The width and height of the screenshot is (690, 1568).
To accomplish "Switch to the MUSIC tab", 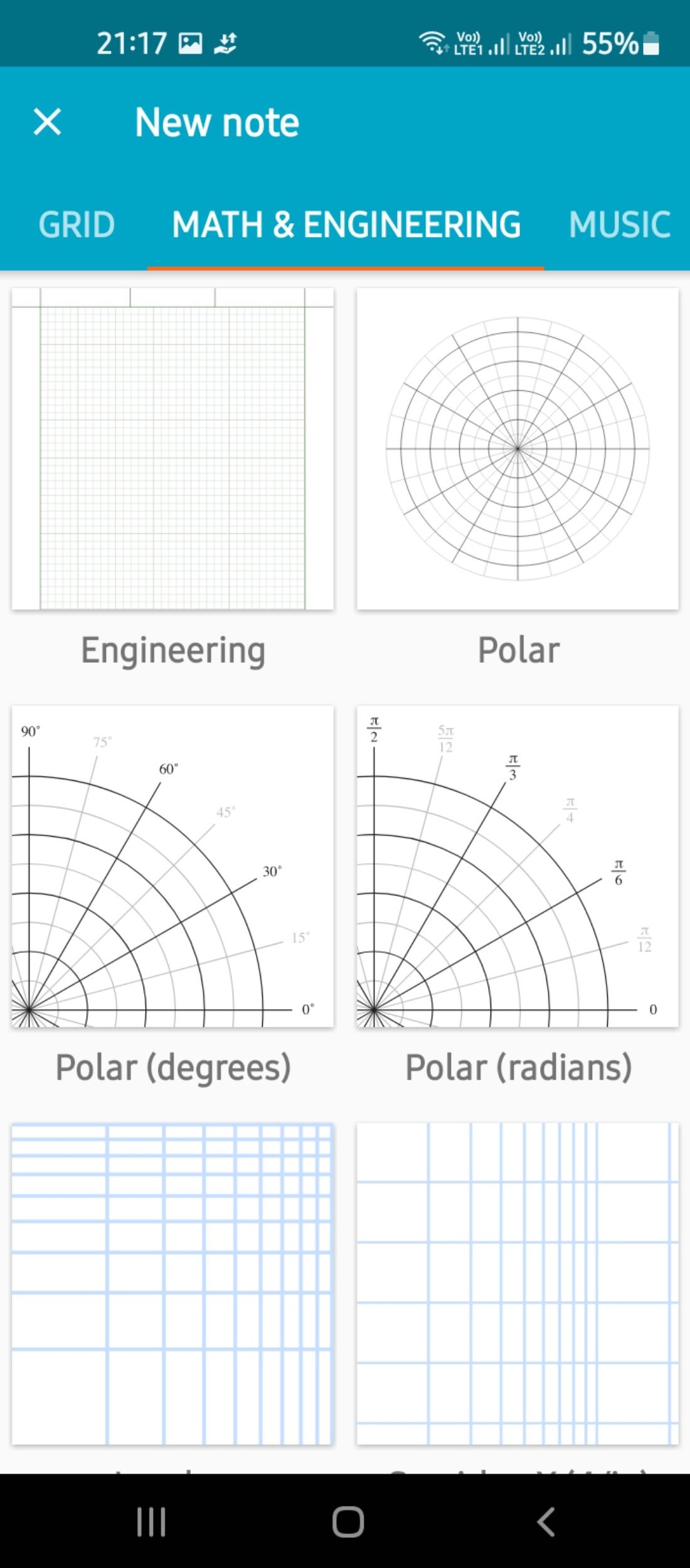I will point(619,225).
